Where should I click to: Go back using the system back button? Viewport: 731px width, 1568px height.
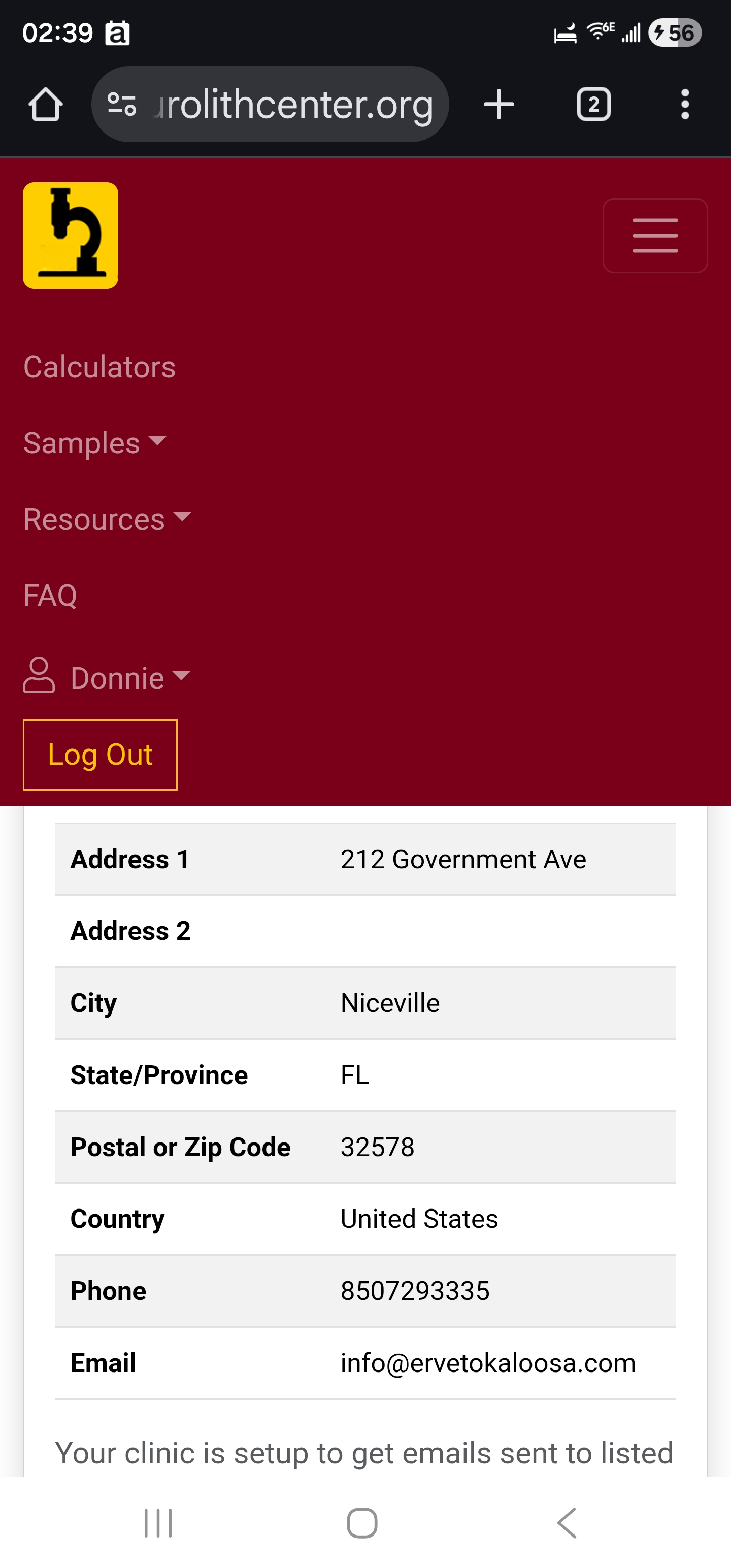click(567, 1523)
